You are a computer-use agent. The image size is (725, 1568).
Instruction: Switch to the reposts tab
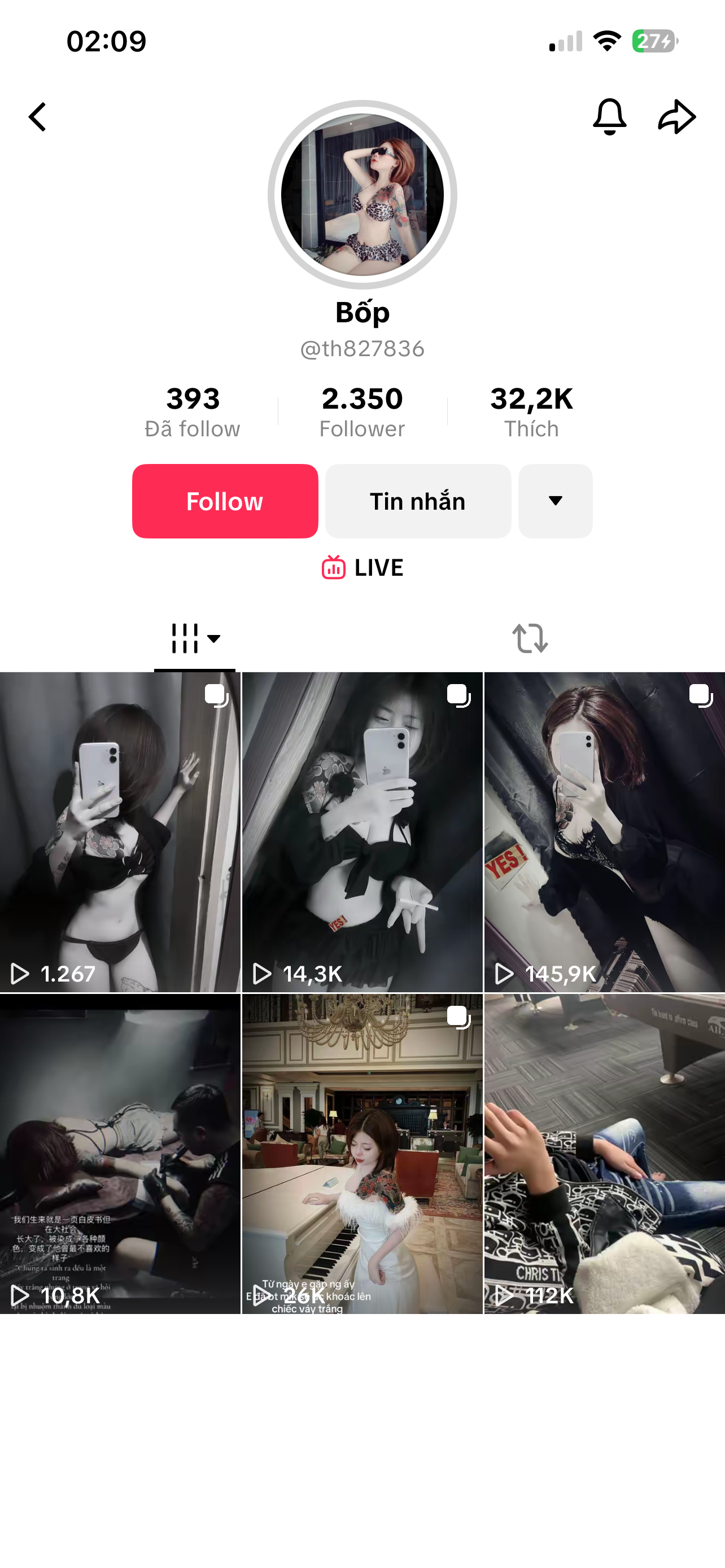[x=530, y=638]
